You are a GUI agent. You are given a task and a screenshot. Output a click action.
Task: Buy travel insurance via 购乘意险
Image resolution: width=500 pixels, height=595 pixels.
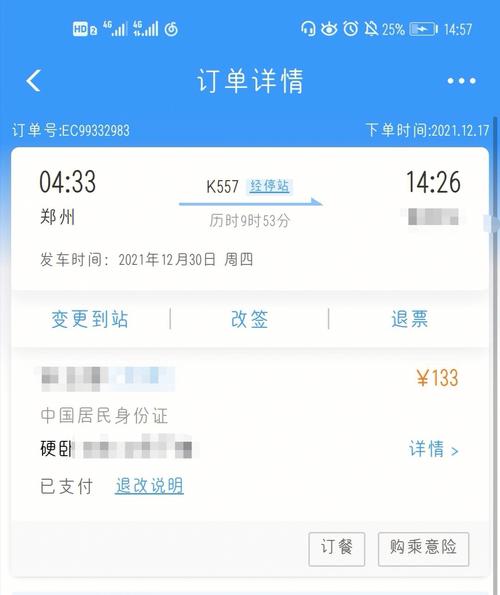pos(423,549)
